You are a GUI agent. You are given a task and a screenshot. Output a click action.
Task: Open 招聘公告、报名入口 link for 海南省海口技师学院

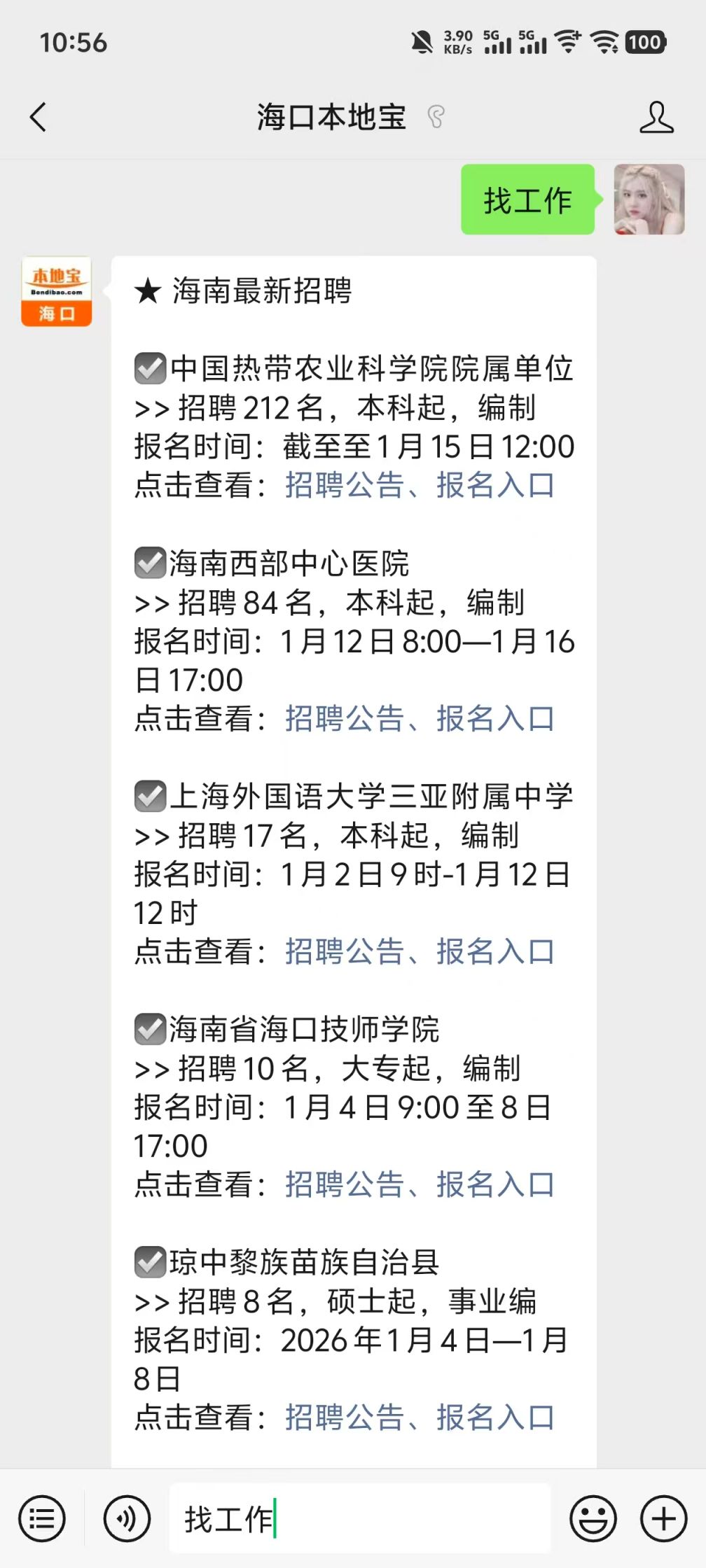tap(419, 1184)
